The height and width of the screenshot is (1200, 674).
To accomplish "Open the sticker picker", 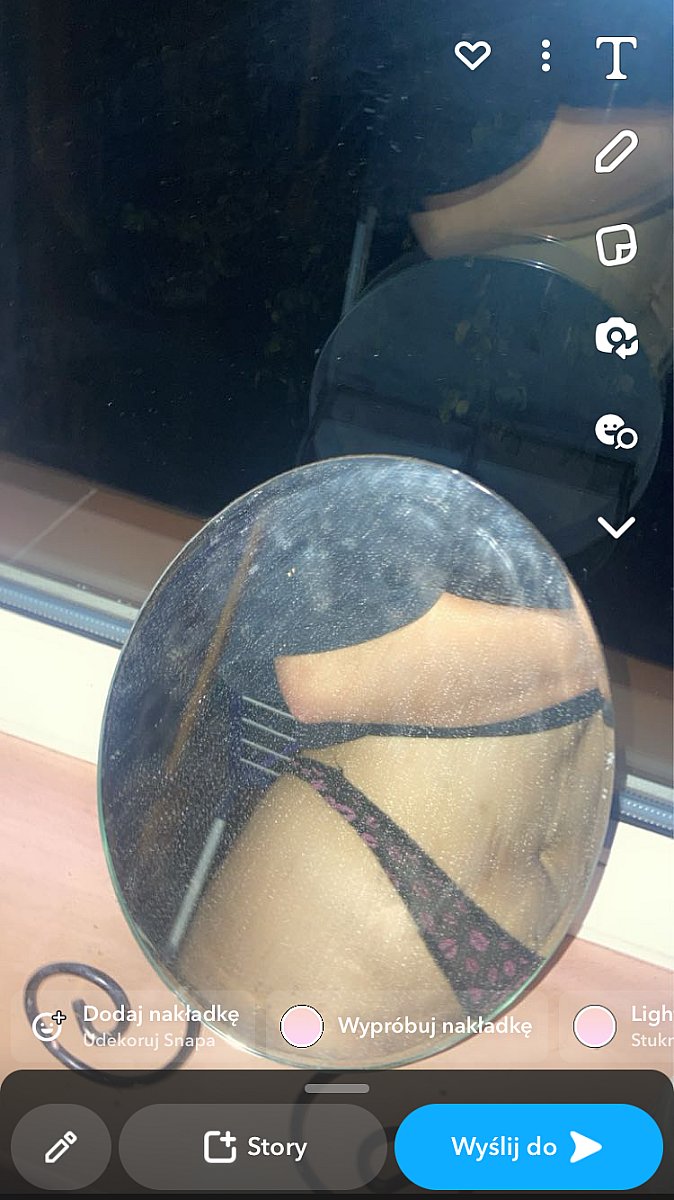I will pyautogui.click(x=616, y=245).
